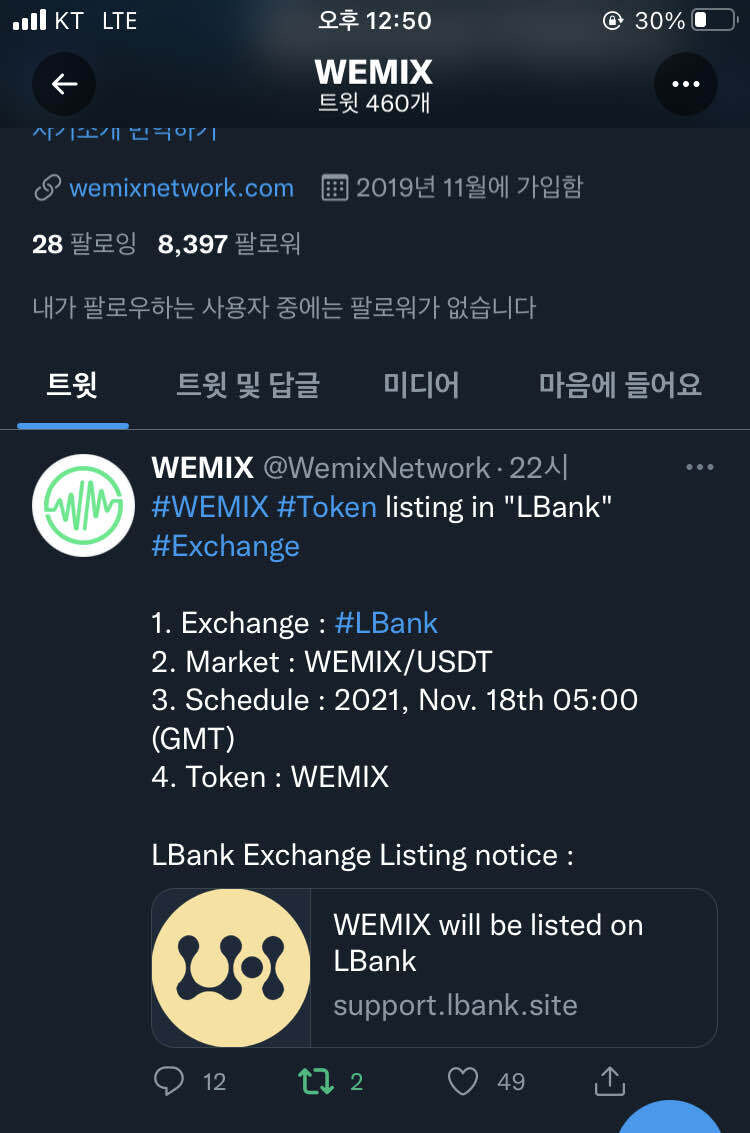The height and width of the screenshot is (1133, 750).
Task: Switch to the 미디어 tab
Action: pyautogui.click(x=420, y=384)
